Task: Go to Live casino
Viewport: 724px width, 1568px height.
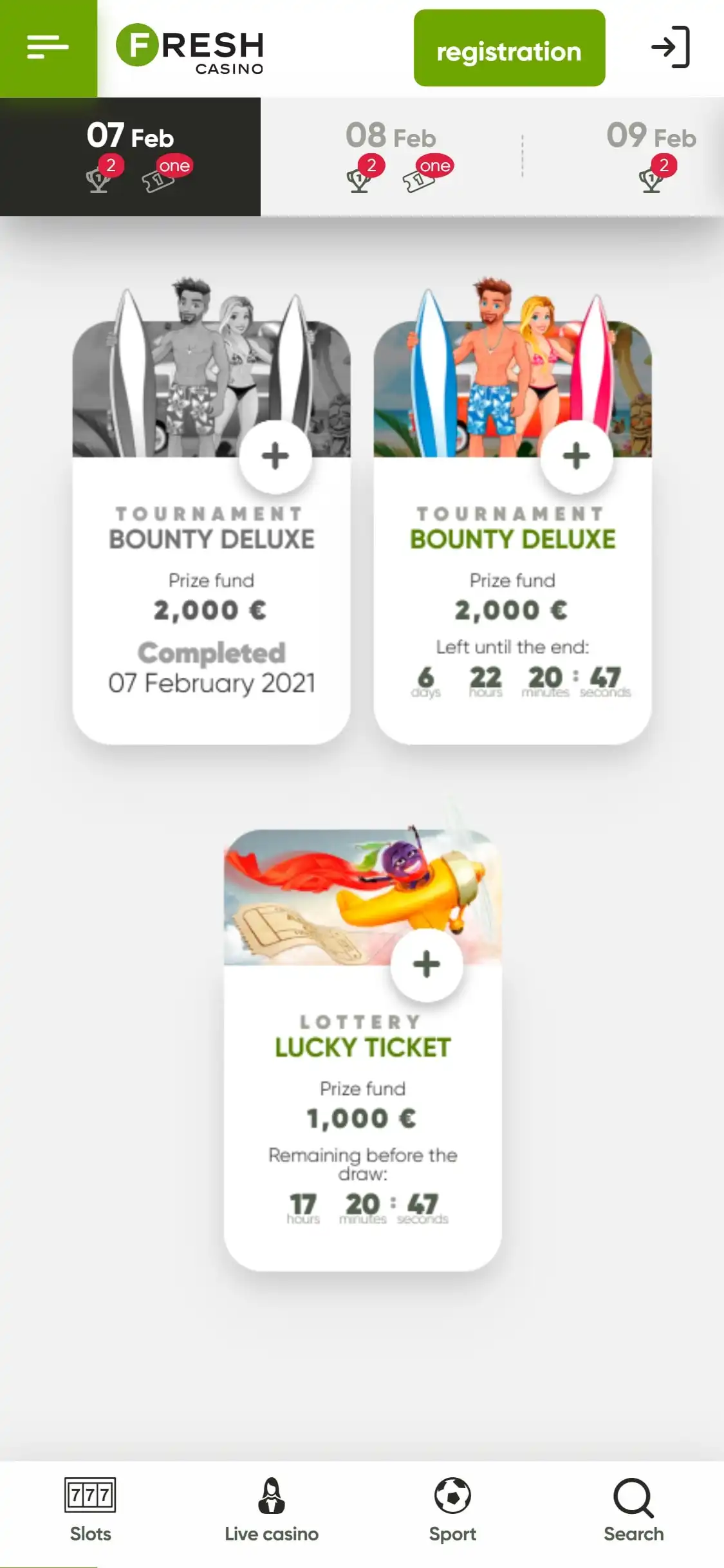Action: pos(272,1511)
